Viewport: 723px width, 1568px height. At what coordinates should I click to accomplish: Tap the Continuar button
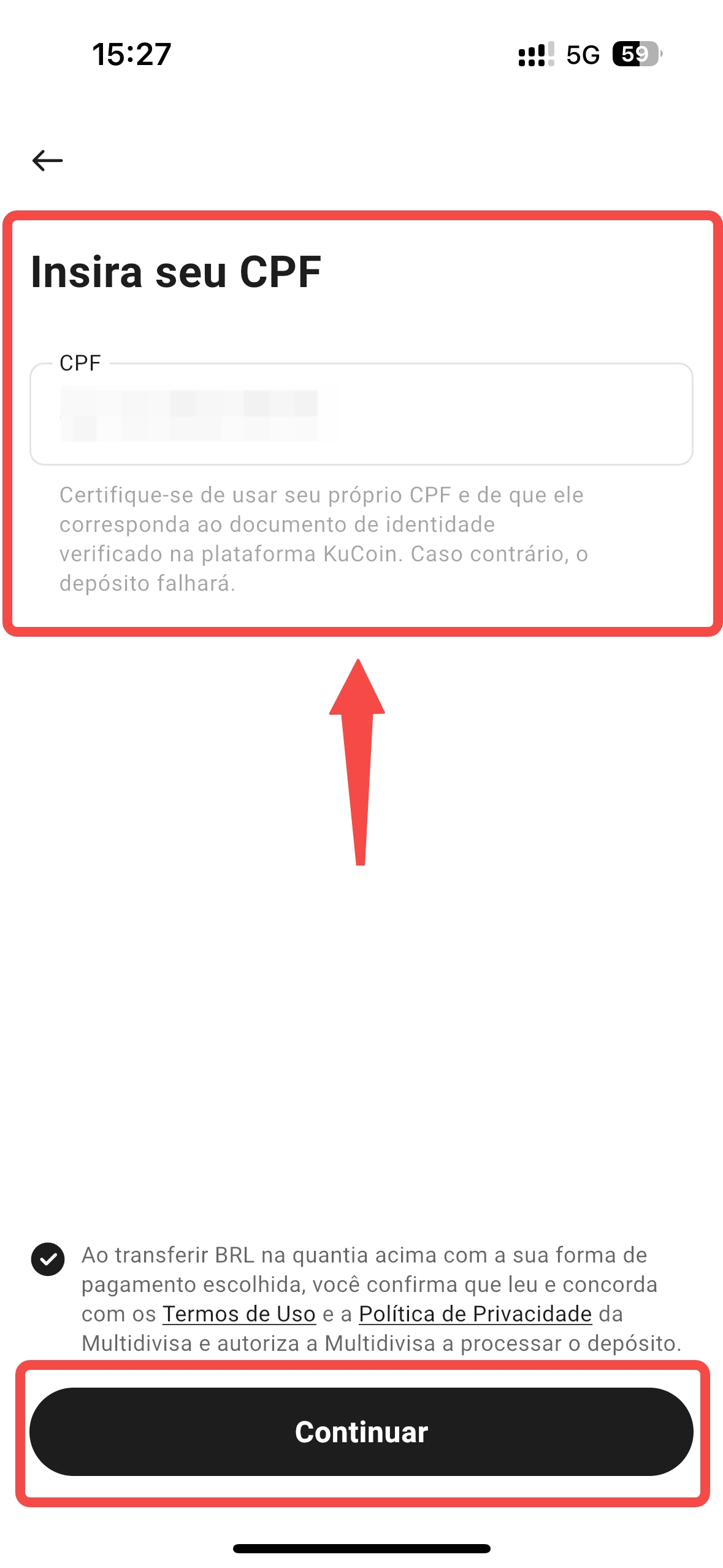point(361,1432)
